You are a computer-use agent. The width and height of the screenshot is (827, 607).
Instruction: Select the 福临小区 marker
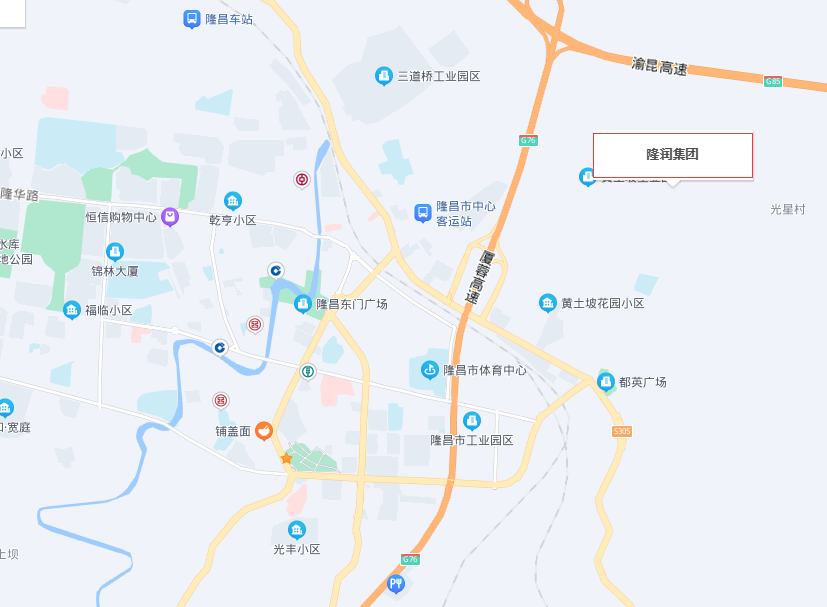click(x=72, y=310)
